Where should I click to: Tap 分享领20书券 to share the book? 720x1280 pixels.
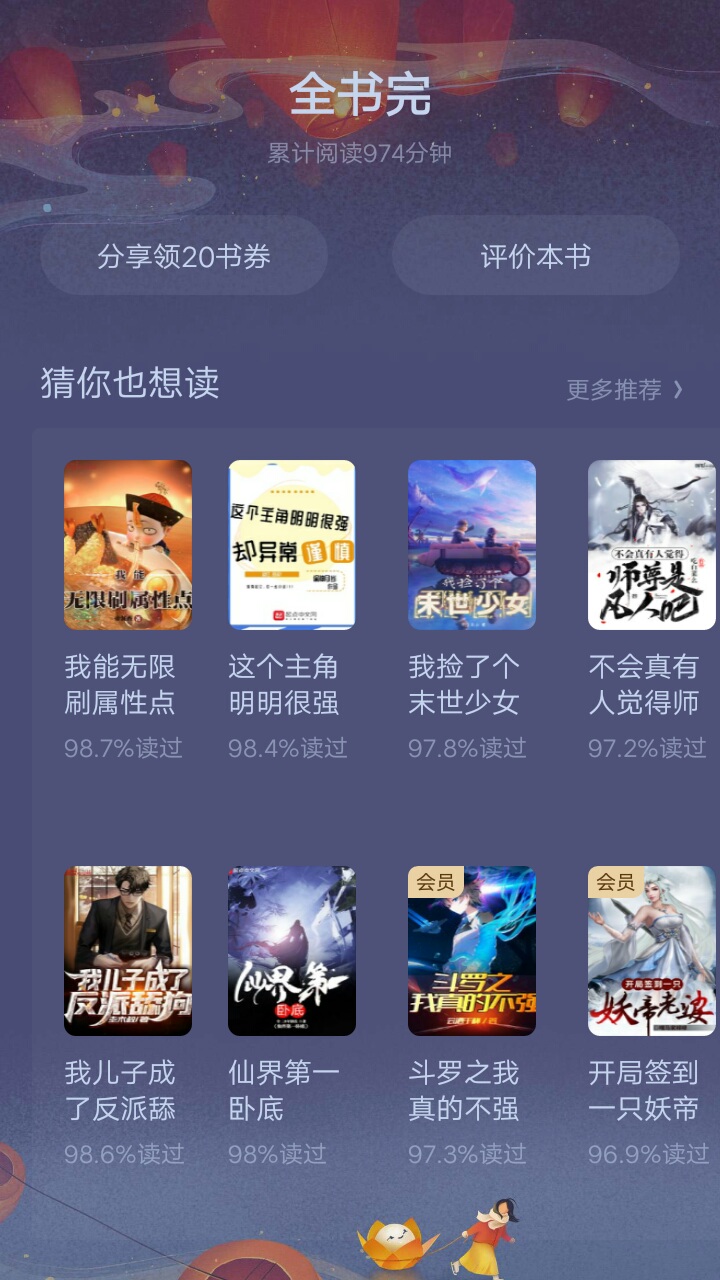184,256
